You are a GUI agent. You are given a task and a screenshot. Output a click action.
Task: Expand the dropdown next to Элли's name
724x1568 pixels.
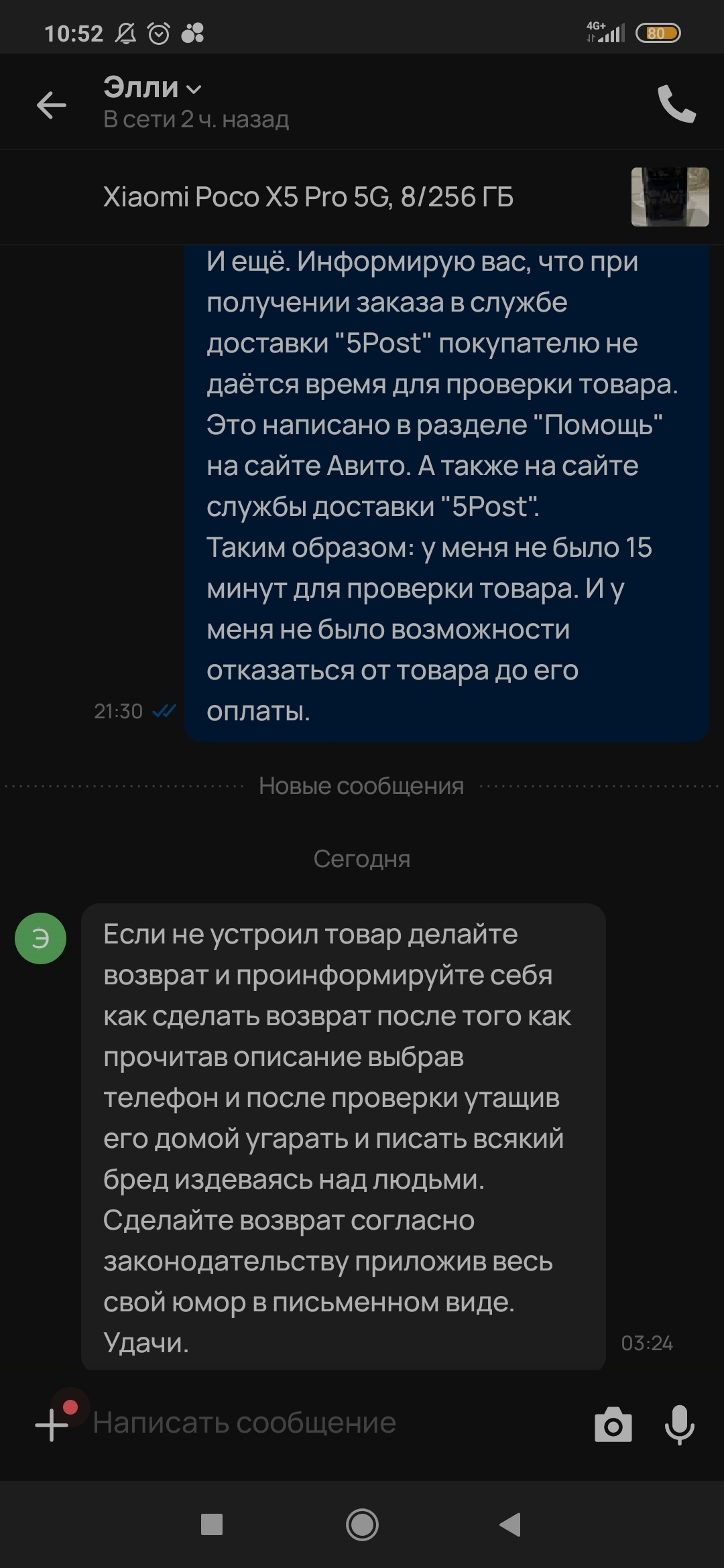coord(193,89)
